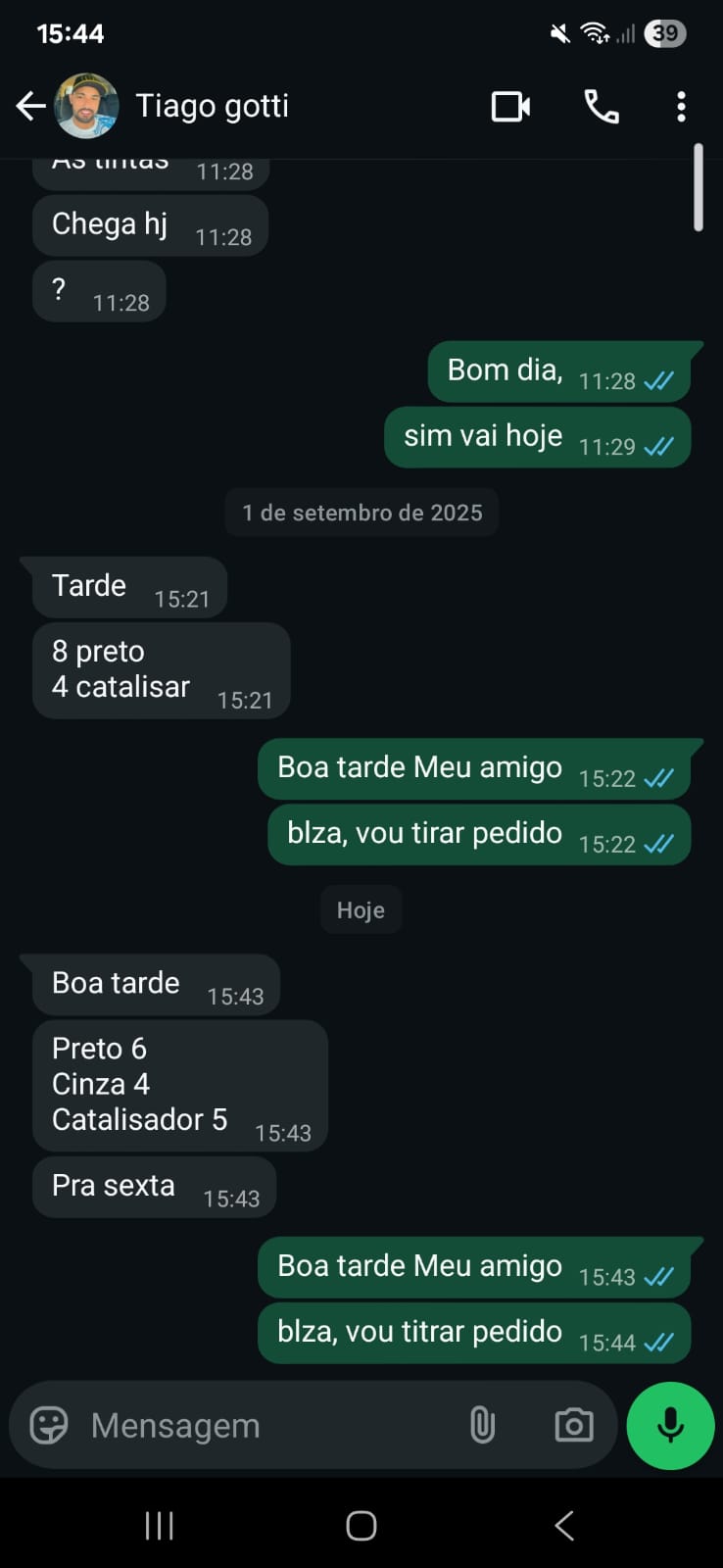
Task: Focus the Mensagem text field
Action: [265, 1425]
